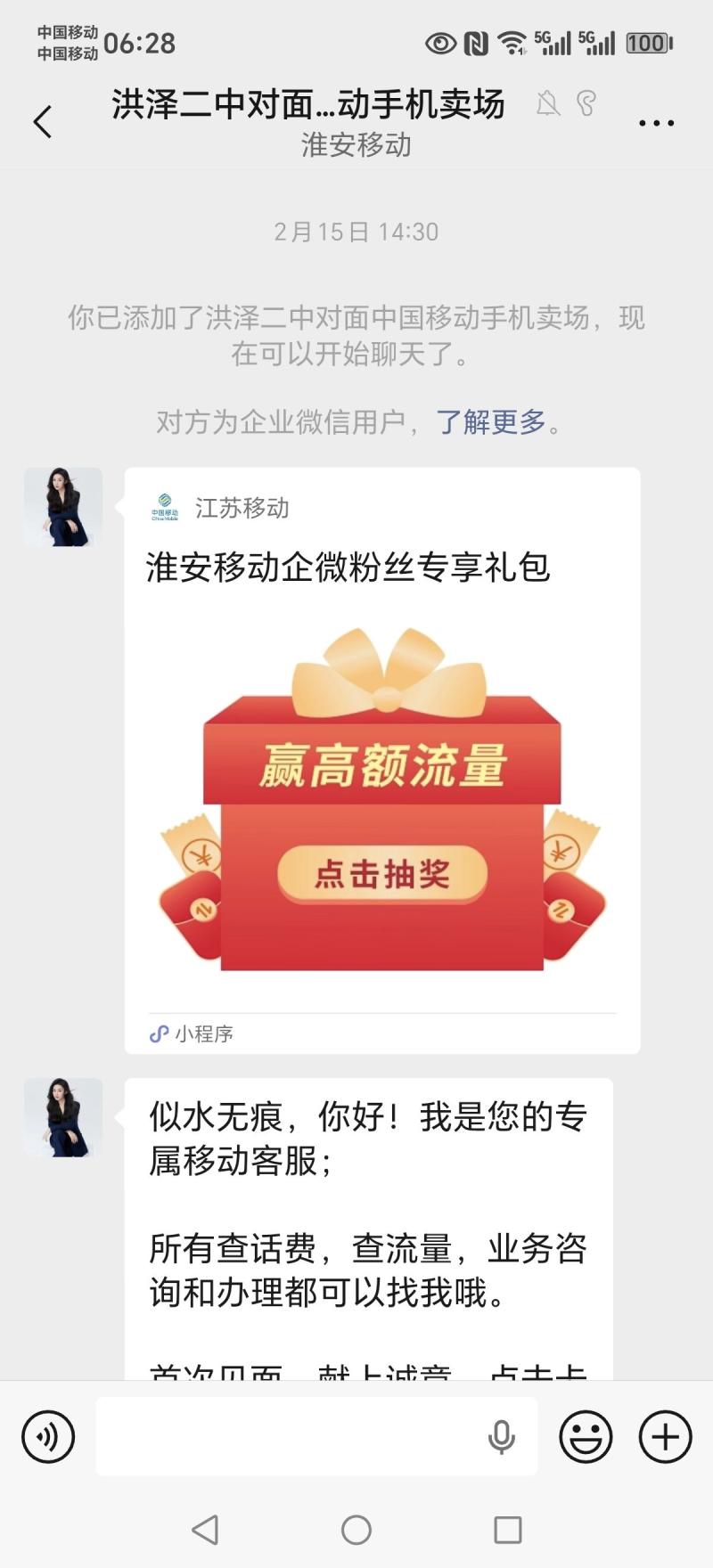Open the recent apps overview
The image size is (713, 1568).
point(507,1530)
